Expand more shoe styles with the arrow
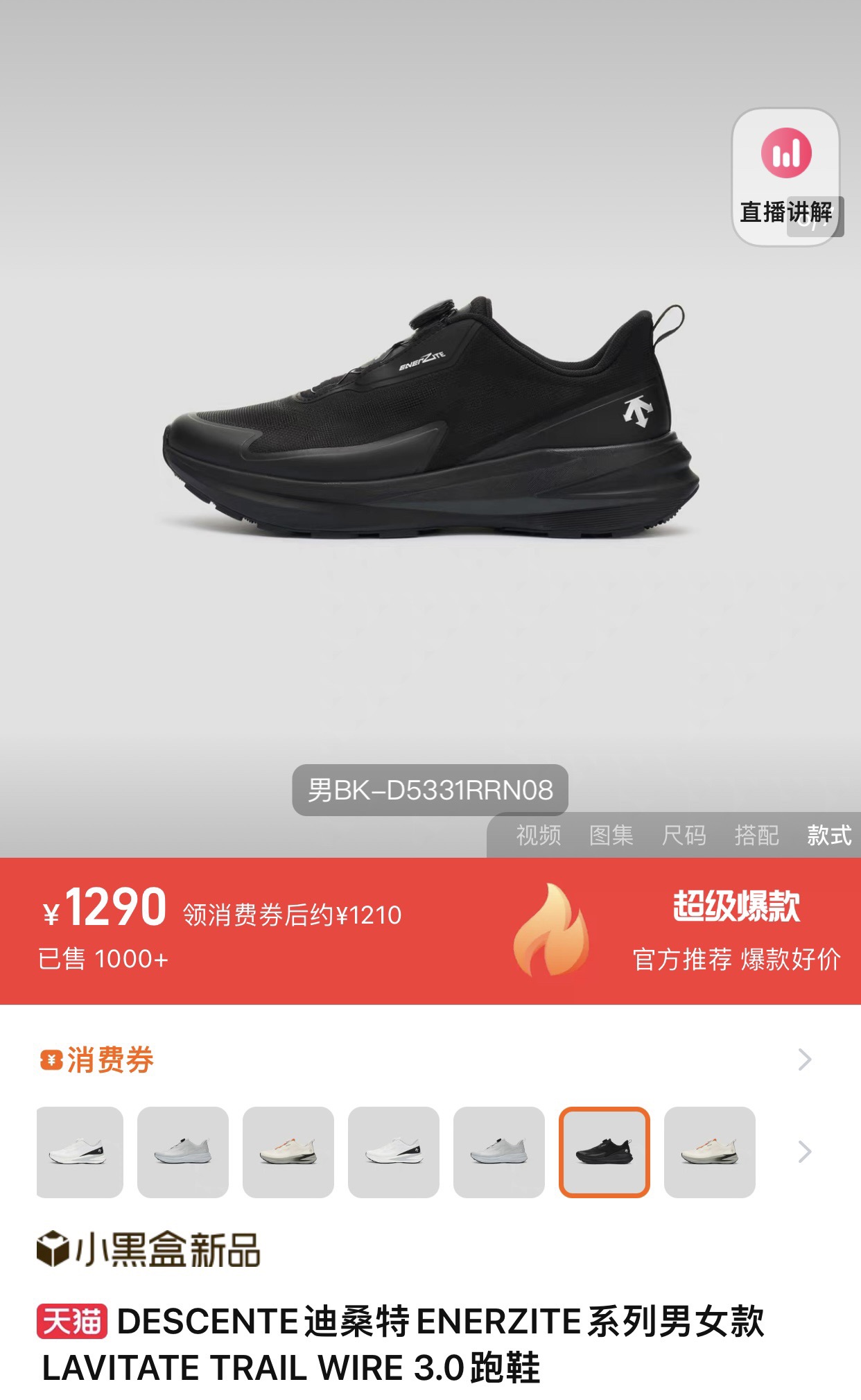 pos(804,1152)
